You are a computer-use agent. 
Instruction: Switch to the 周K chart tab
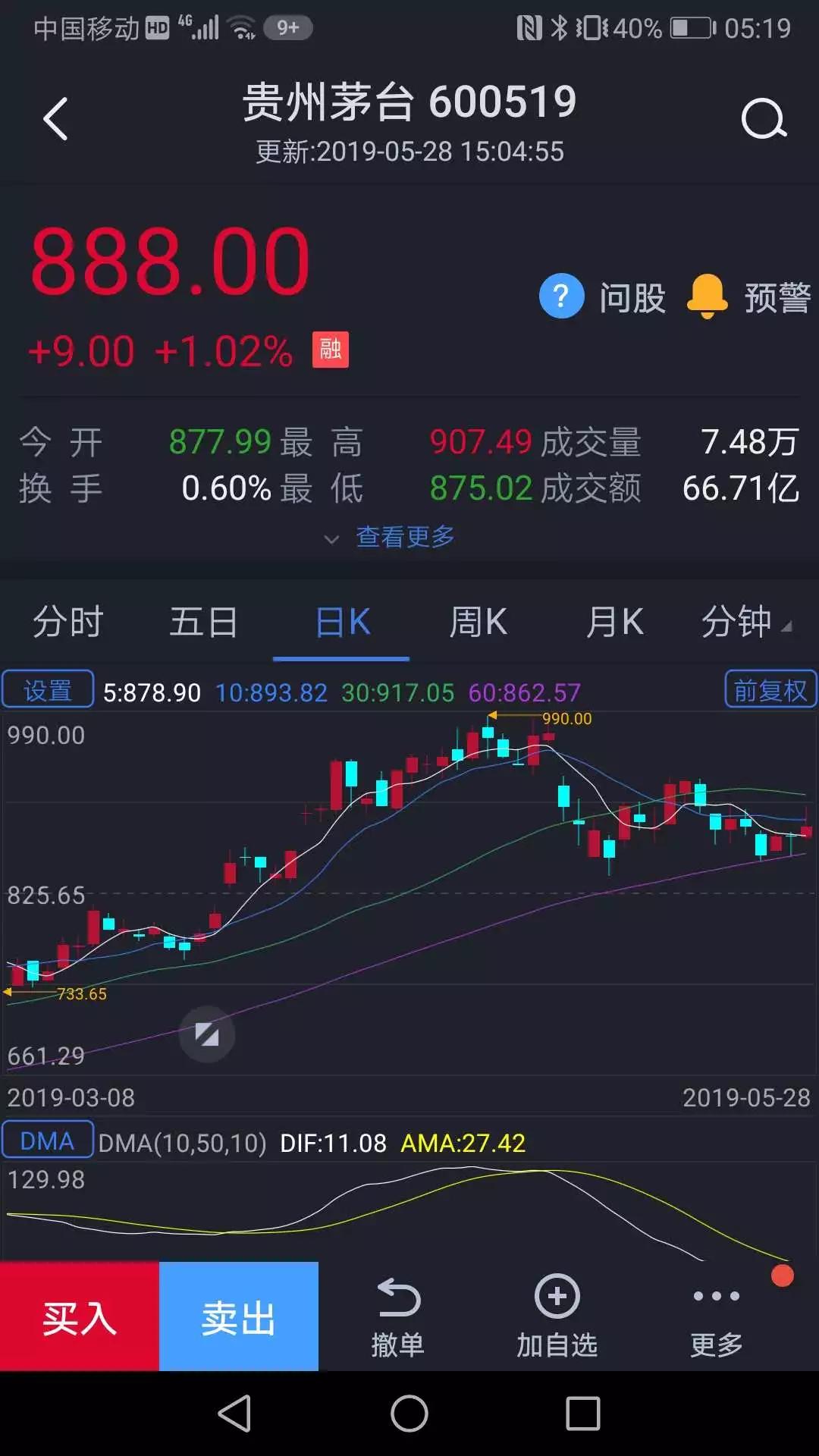pyautogui.click(x=478, y=623)
